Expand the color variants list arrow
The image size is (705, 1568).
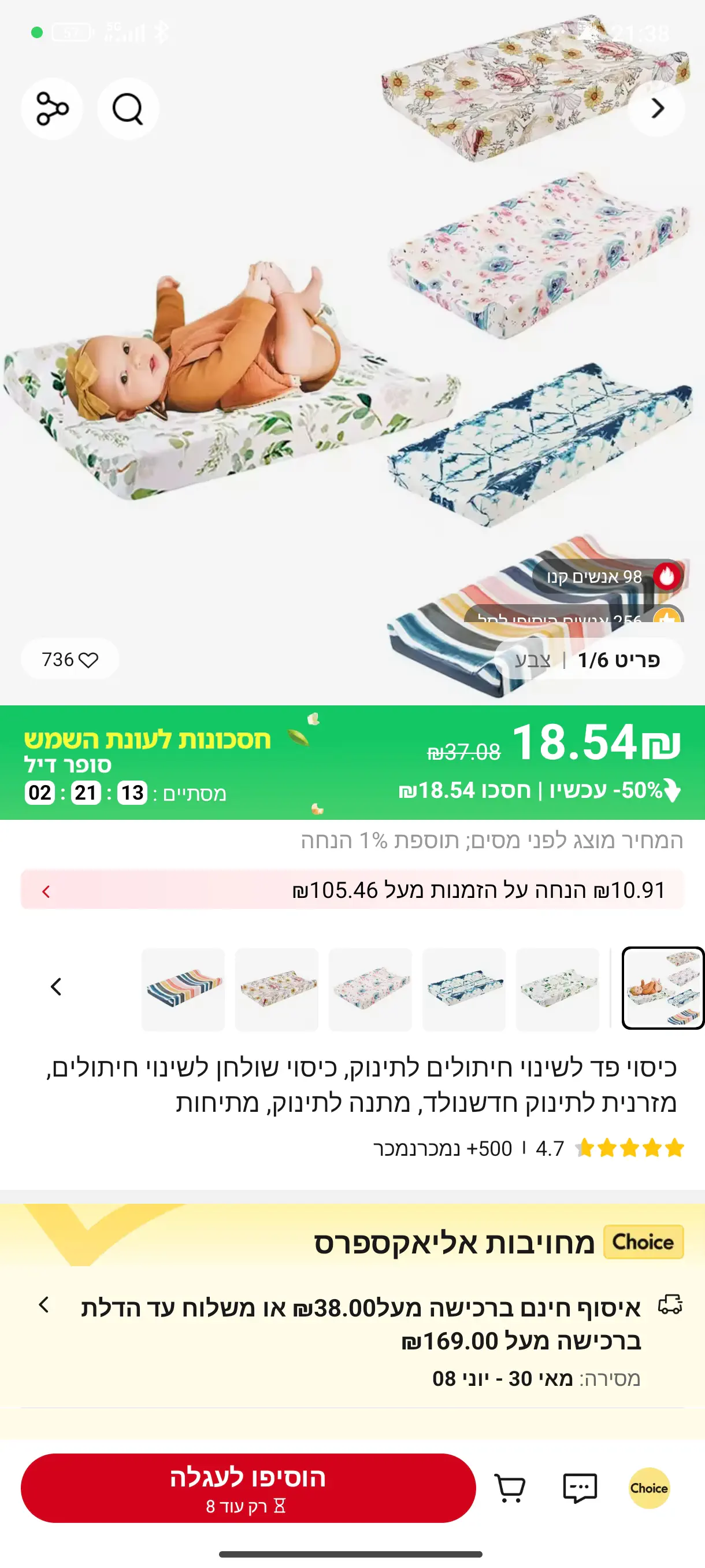click(56, 987)
